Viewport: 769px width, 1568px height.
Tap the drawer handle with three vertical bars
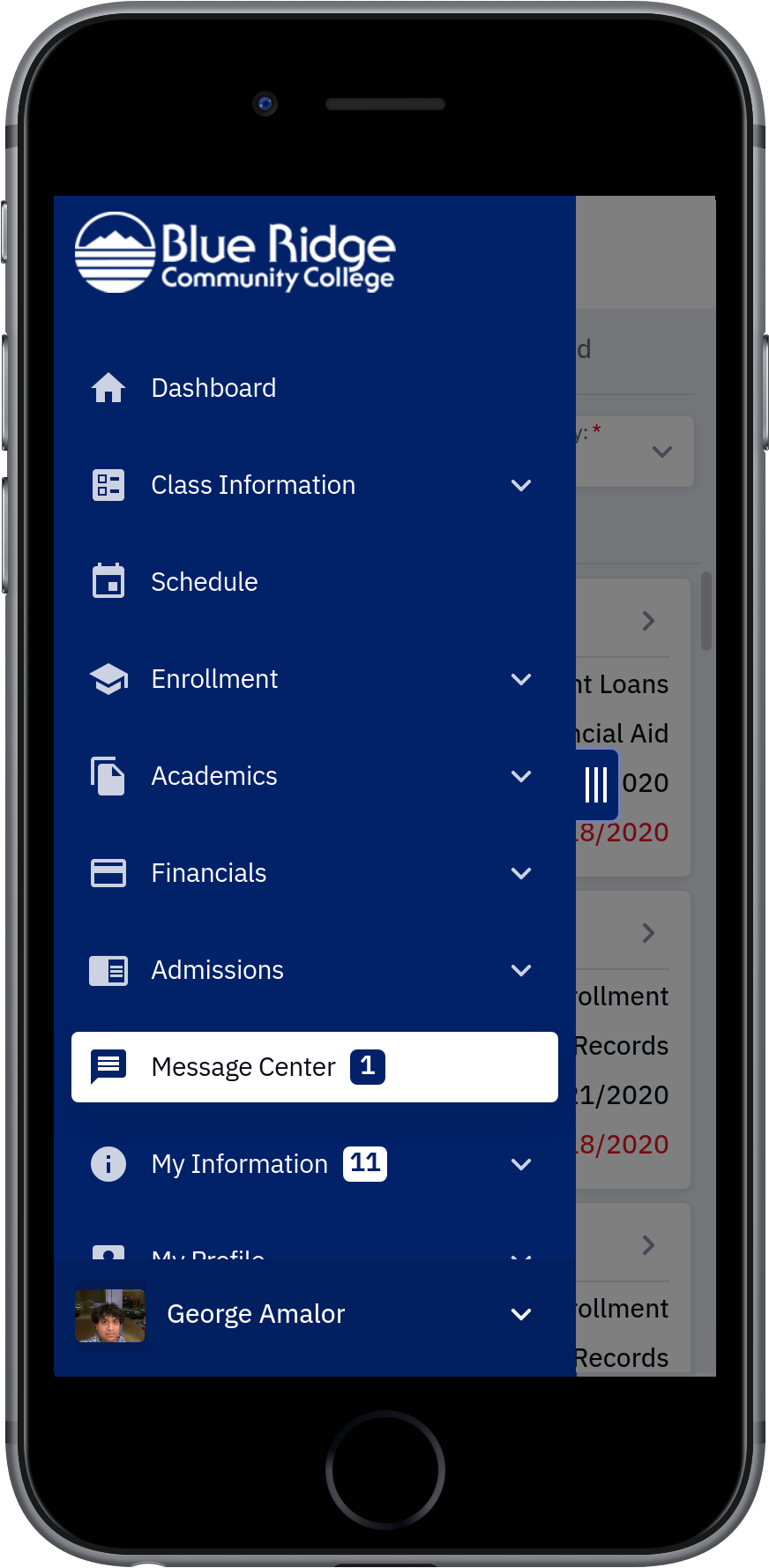click(x=597, y=784)
